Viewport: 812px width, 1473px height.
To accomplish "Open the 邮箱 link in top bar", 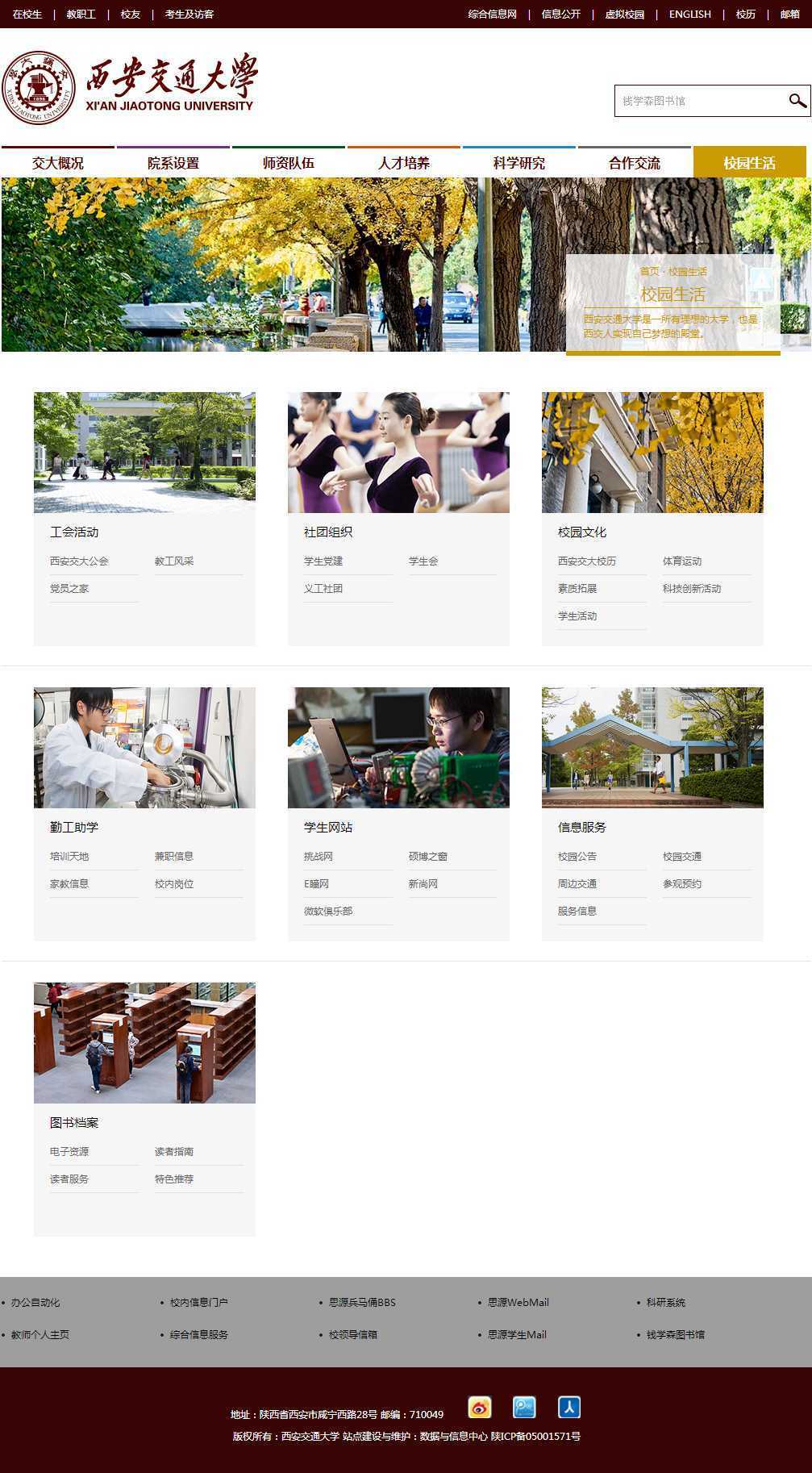I will coord(789,14).
